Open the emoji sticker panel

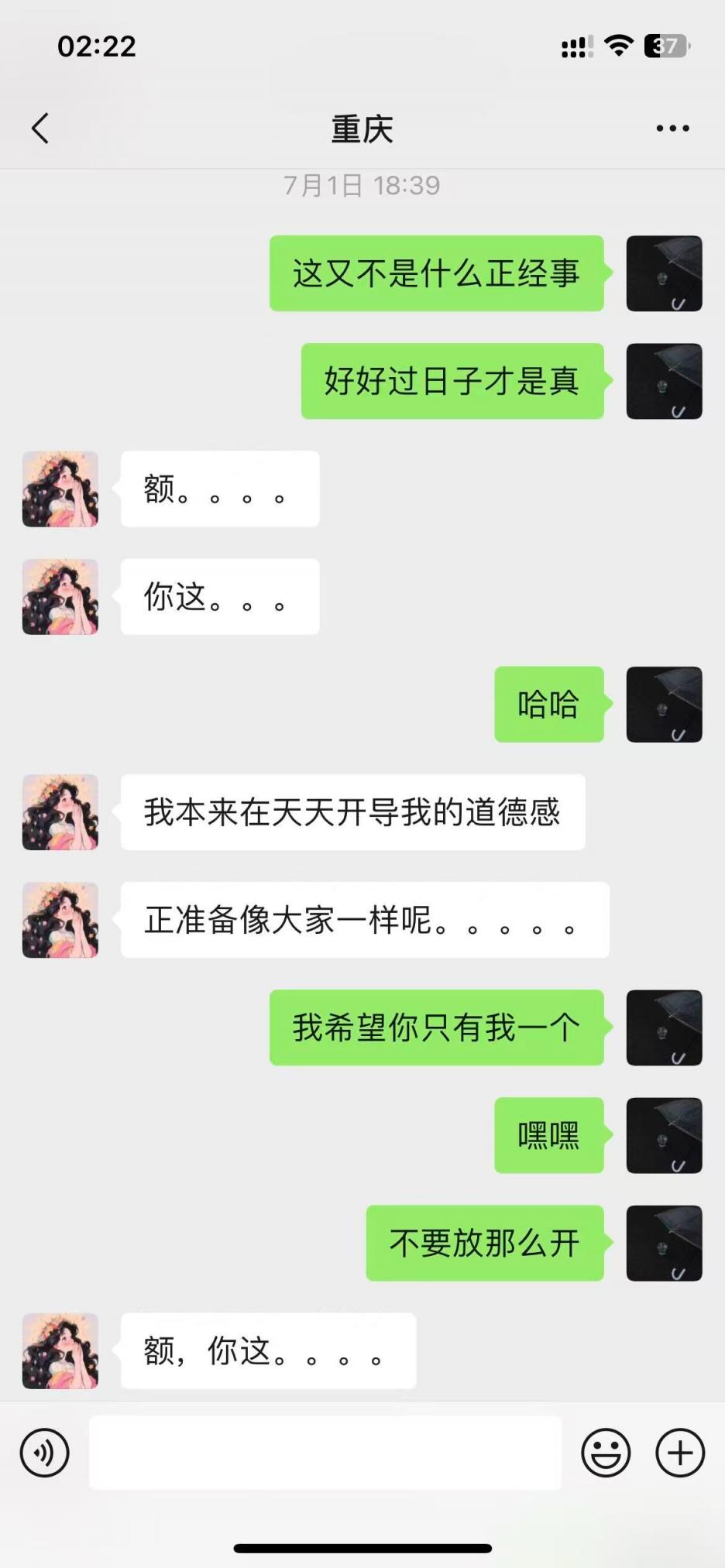606,1453
